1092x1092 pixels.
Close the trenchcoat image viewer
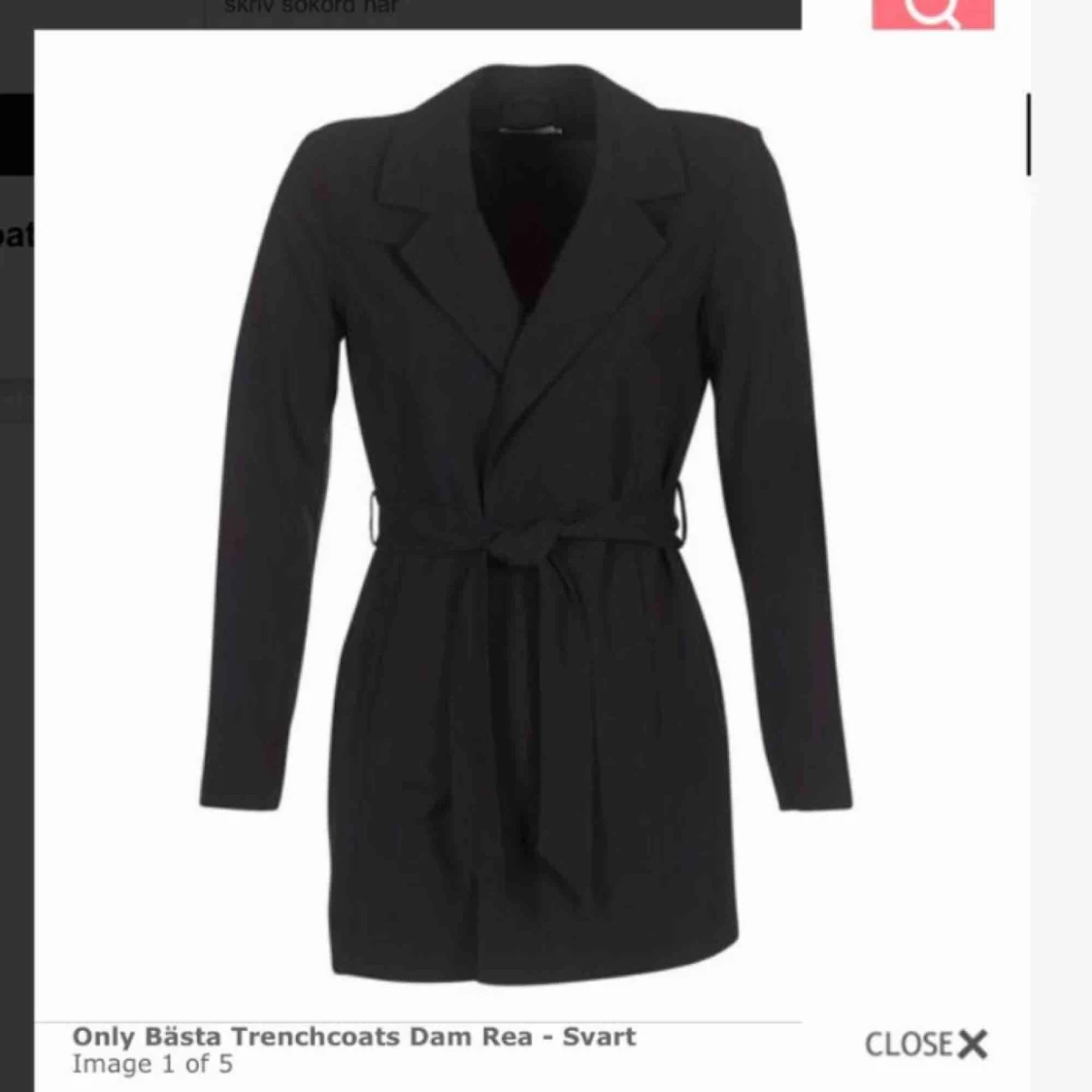click(x=925, y=1044)
